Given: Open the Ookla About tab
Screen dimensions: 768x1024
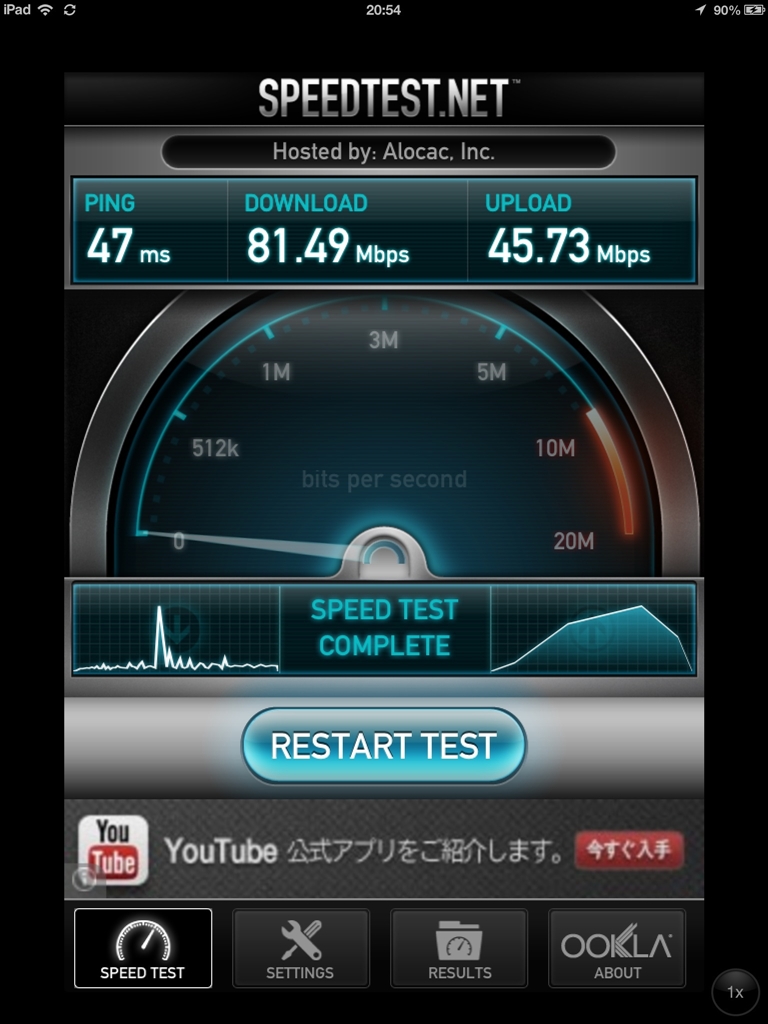Looking at the screenshot, I should tap(617, 948).
